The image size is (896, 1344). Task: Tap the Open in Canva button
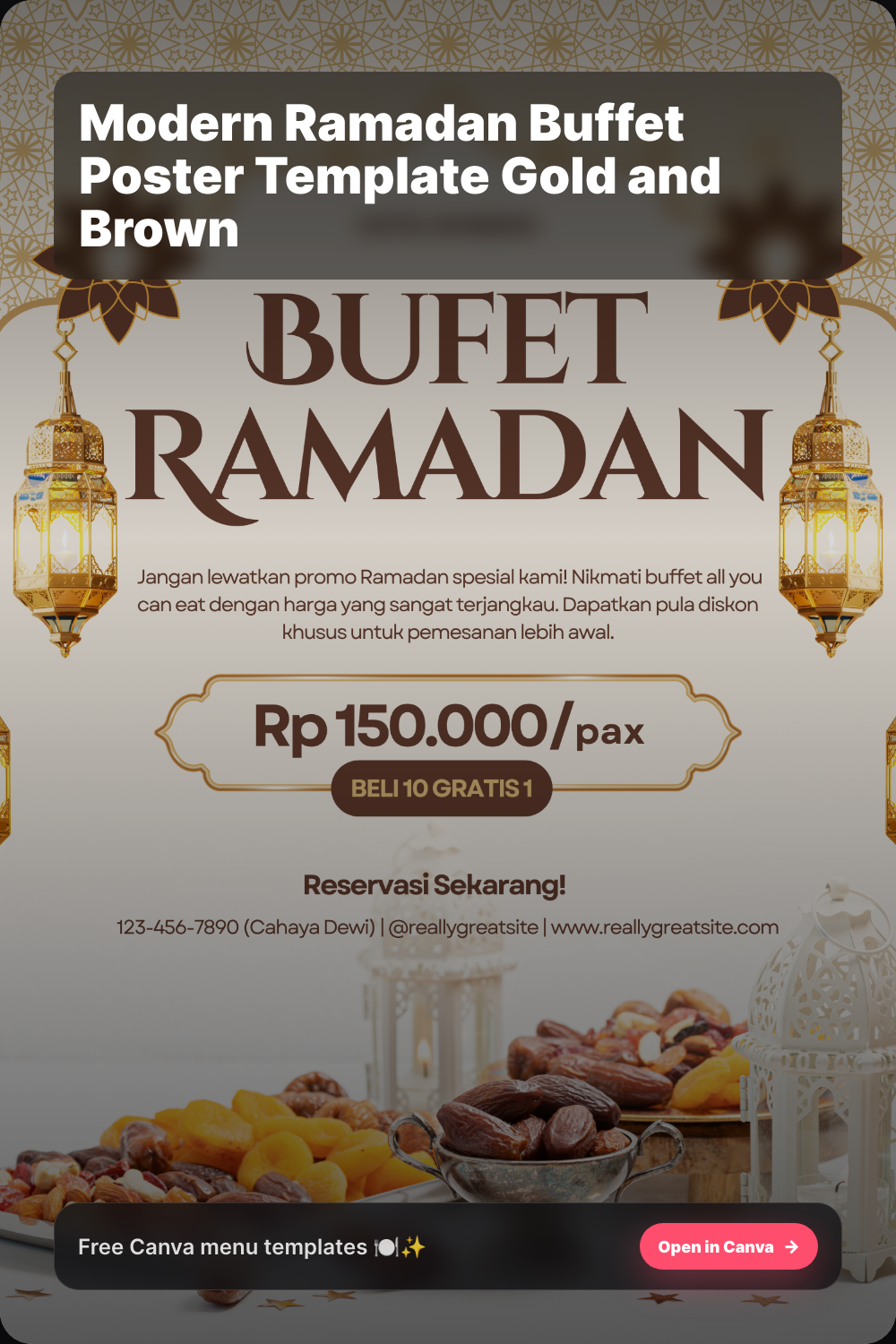(728, 1246)
